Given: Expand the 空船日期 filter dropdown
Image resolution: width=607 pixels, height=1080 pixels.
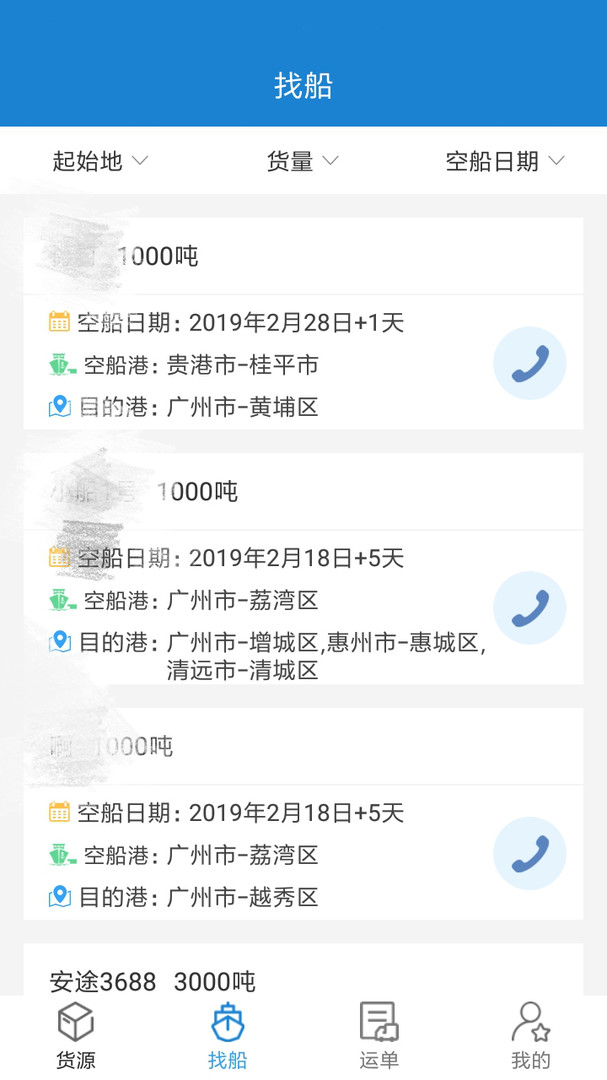Looking at the screenshot, I should (505, 161).
